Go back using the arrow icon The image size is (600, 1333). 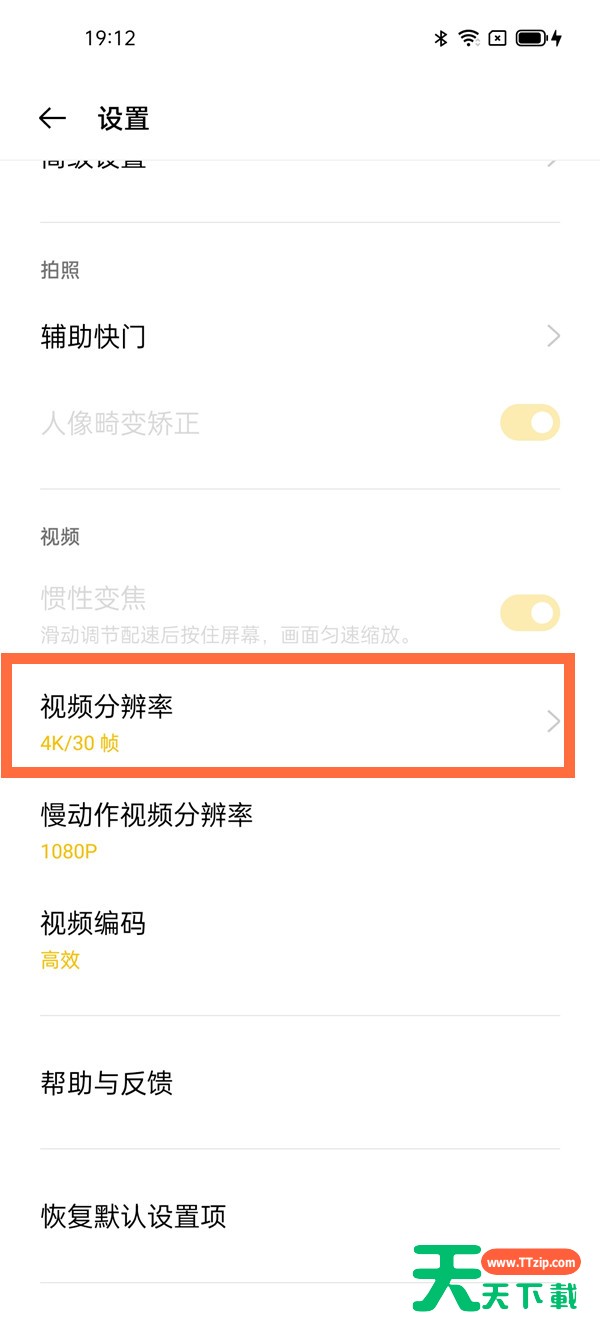pyautogui.click(x=52, y=118)
